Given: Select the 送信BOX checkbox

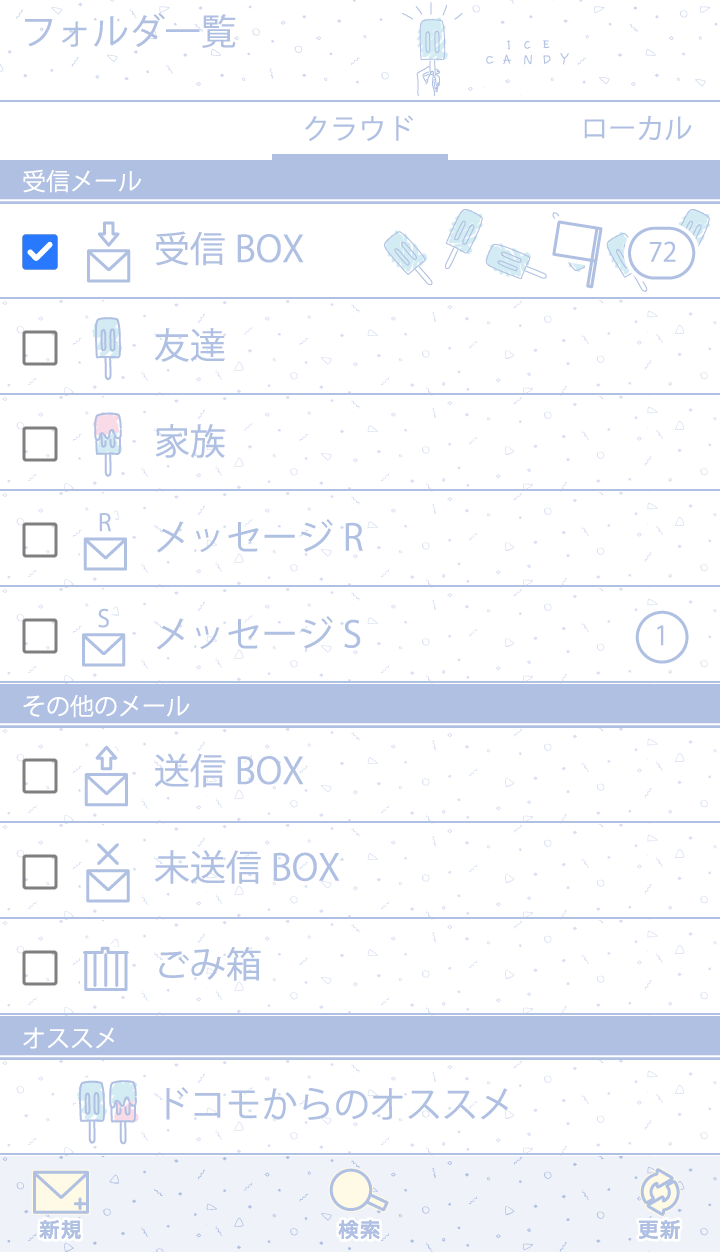Looking at the screenshot, I should point(40,775).
